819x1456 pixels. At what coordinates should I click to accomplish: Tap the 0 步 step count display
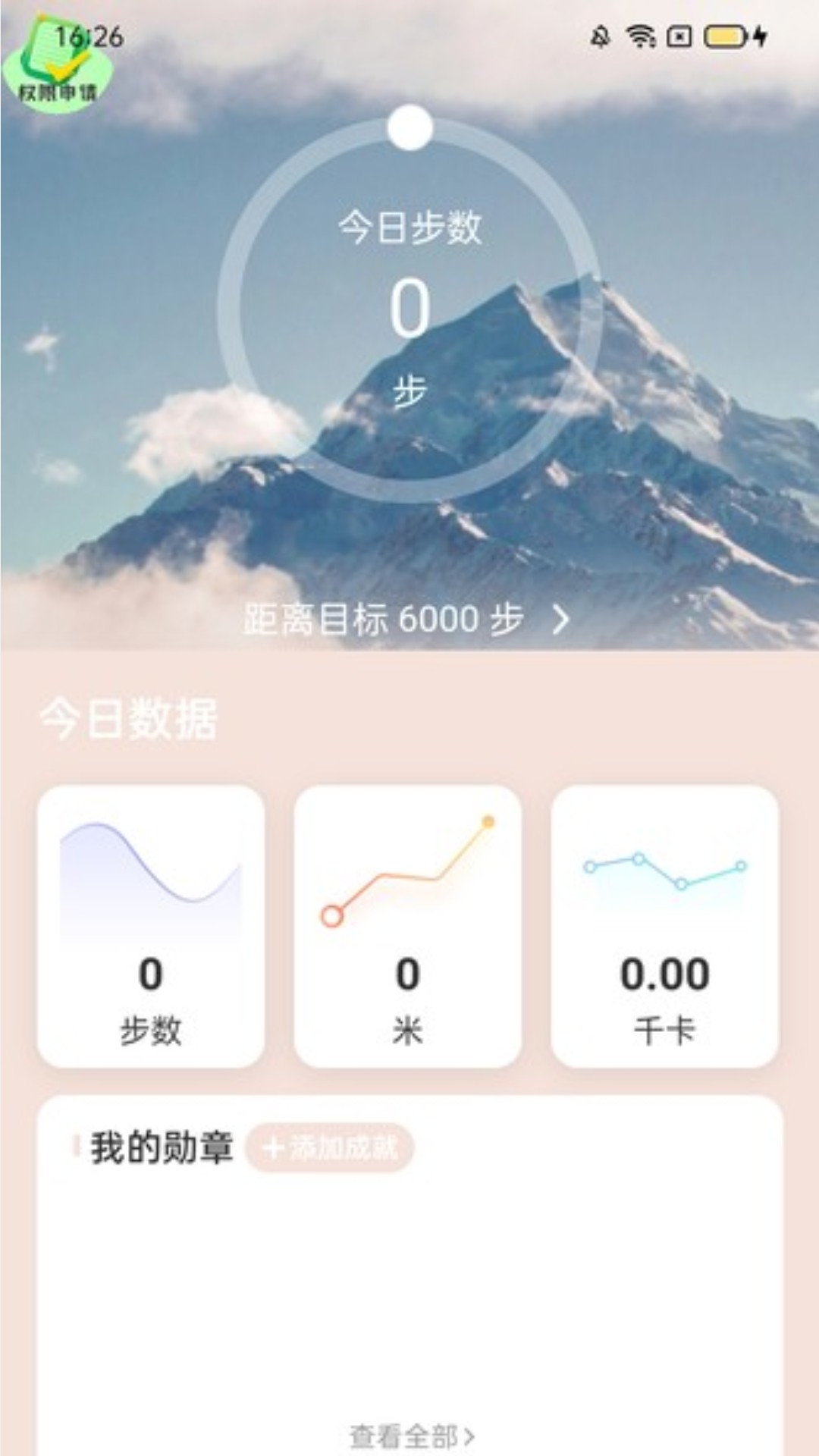pyautogui.click(x=408, y=311)
